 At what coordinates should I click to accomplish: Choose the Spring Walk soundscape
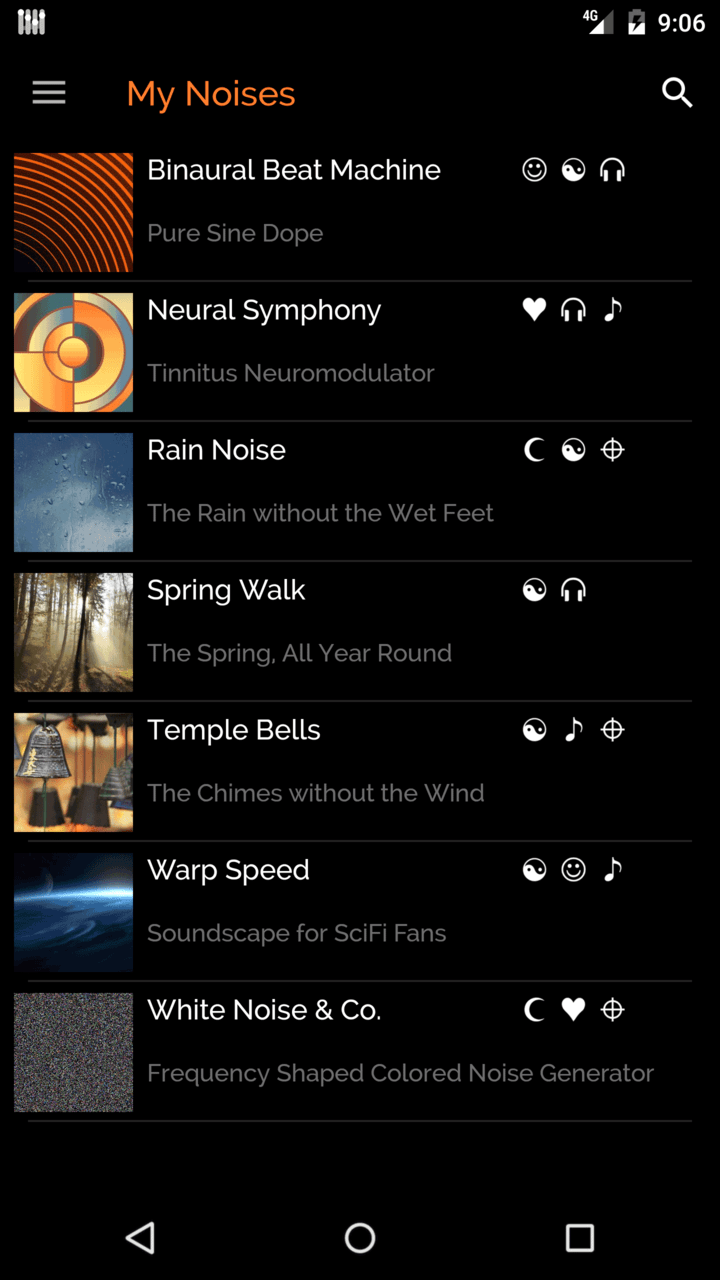coord(226,591)
